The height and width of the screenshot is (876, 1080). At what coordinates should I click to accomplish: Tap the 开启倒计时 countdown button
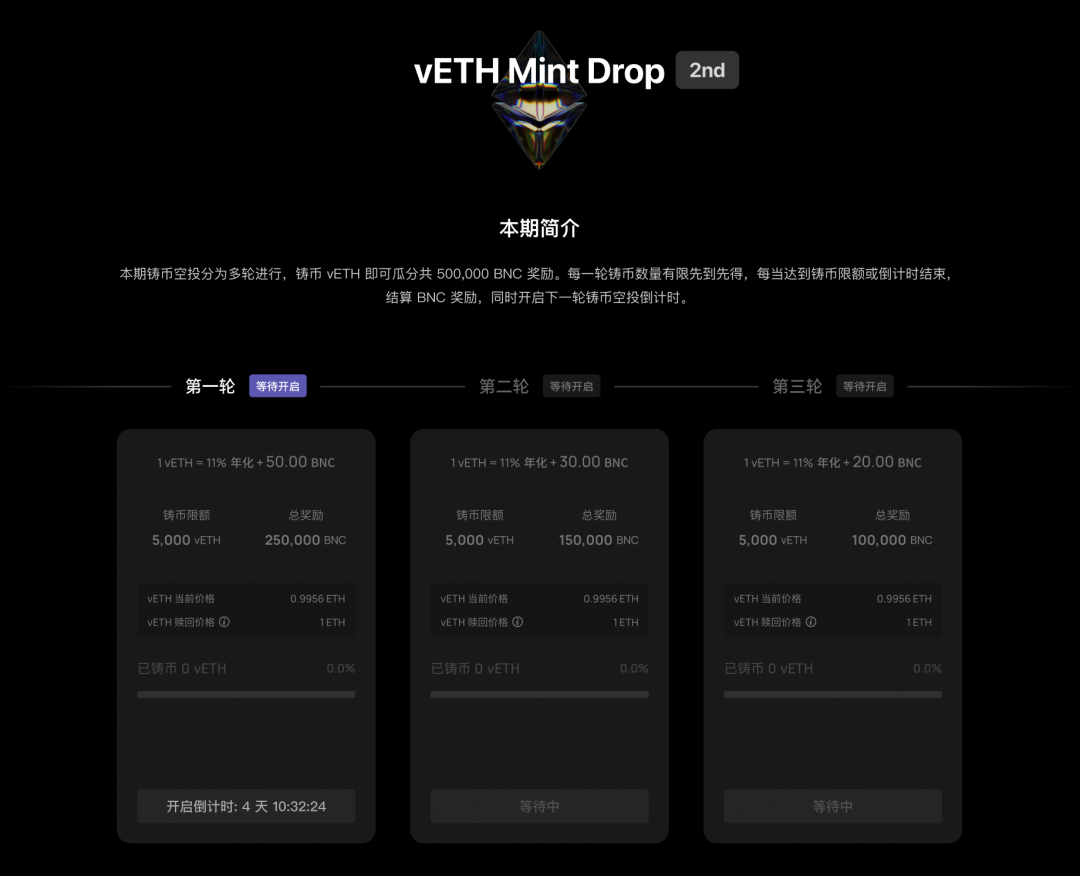tap(246, 806)
